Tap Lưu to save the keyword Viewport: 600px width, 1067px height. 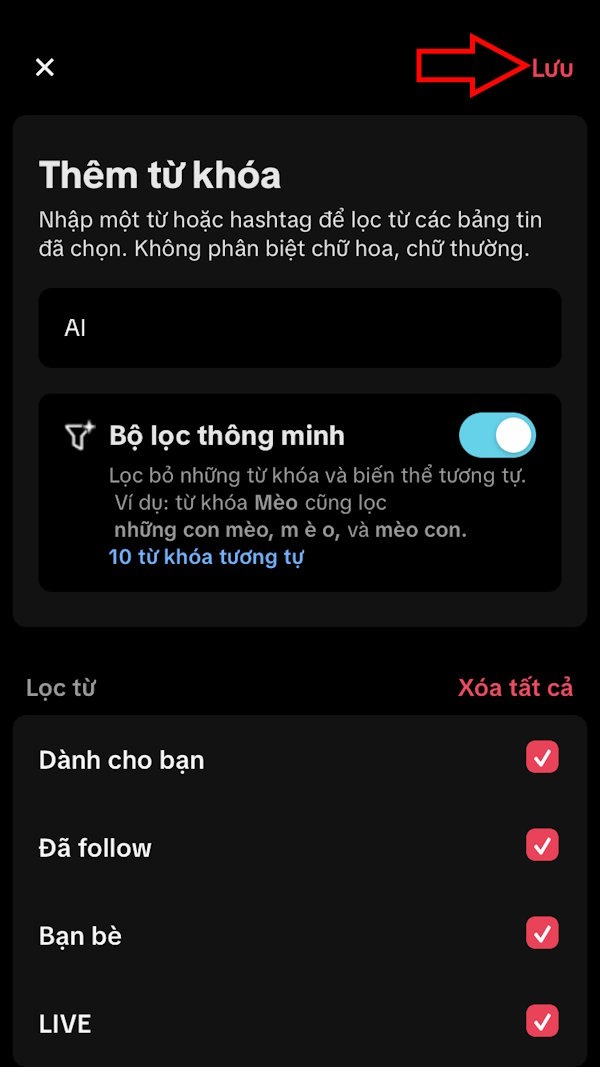tap(552, 68)
